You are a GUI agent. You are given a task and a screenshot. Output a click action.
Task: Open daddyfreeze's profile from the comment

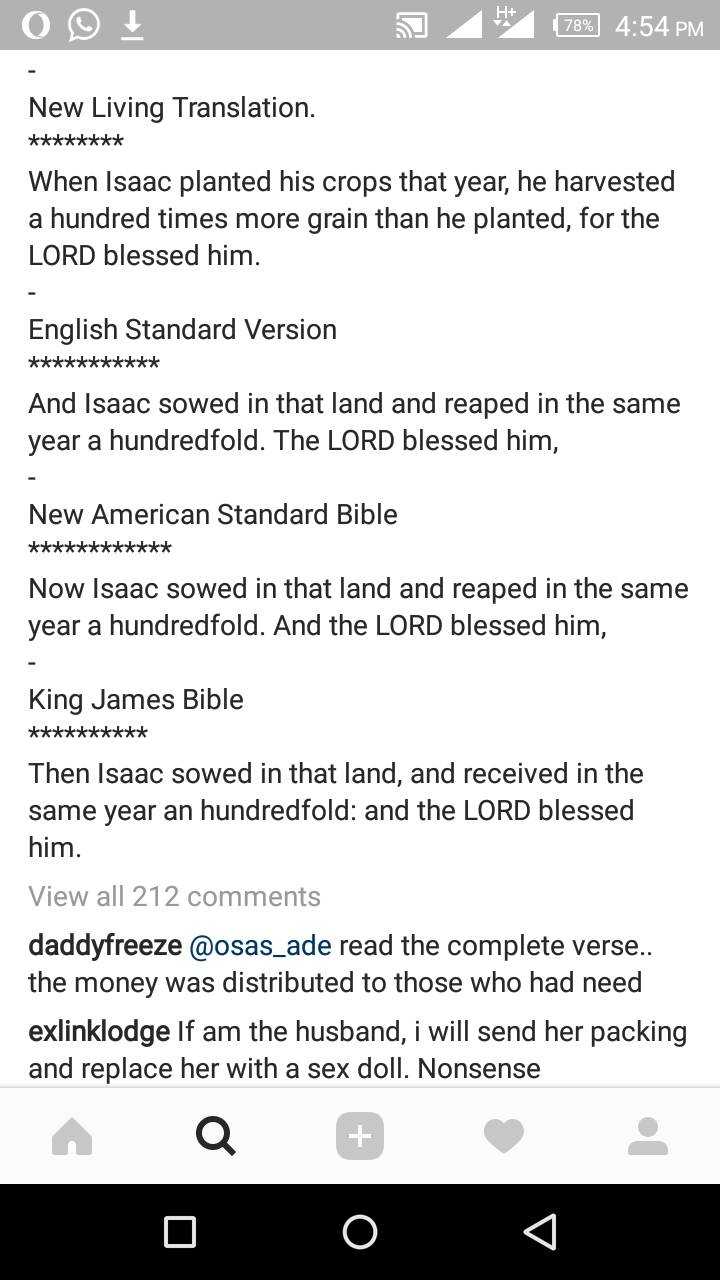point(105,945)
